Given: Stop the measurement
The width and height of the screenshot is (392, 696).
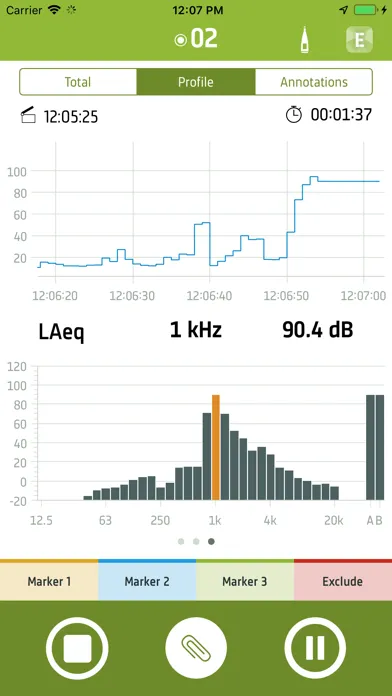Looking at the screenshot, I should point(77,648).
